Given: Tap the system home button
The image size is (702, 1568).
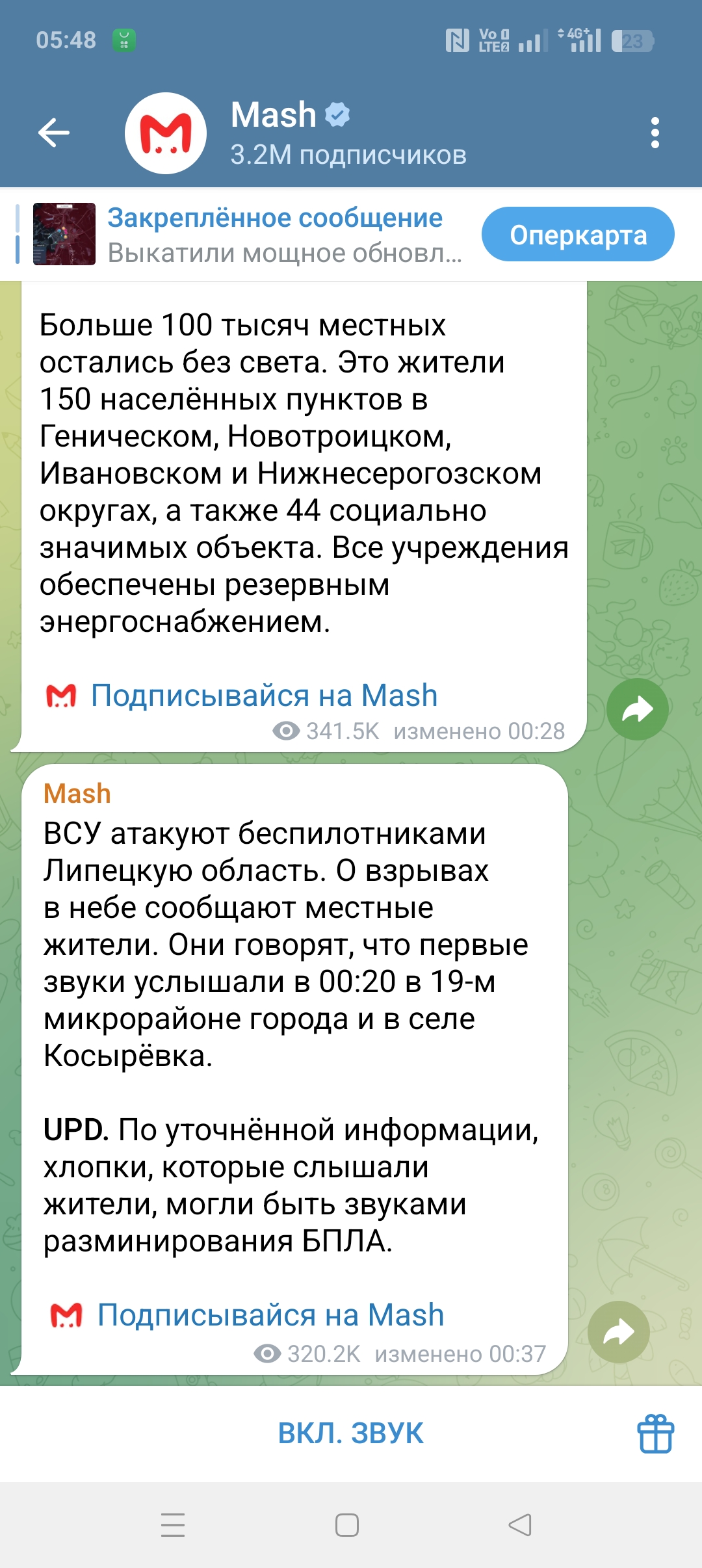Looking at the screenshot, I should pos(347,1525).
